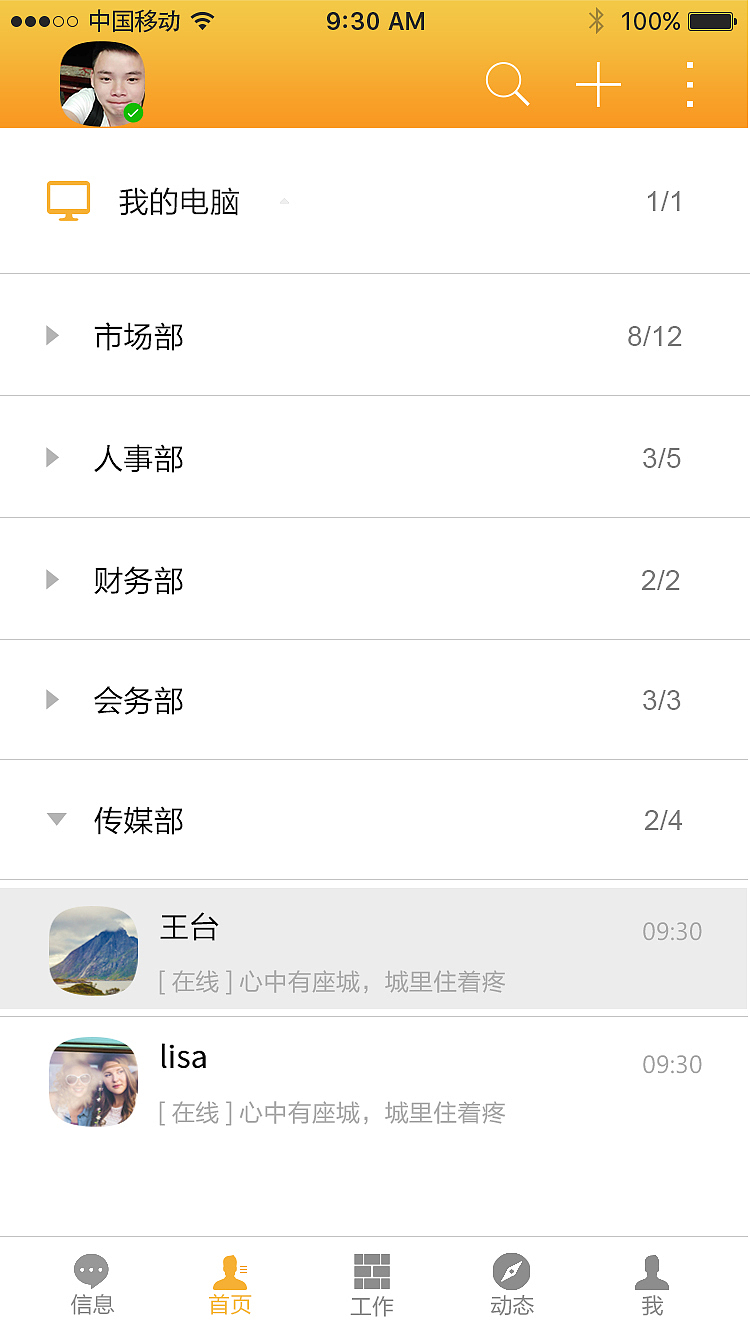Tap the plus icon to add a contact
Viewport: 750px width, 1334px height.
click(597, 84)
